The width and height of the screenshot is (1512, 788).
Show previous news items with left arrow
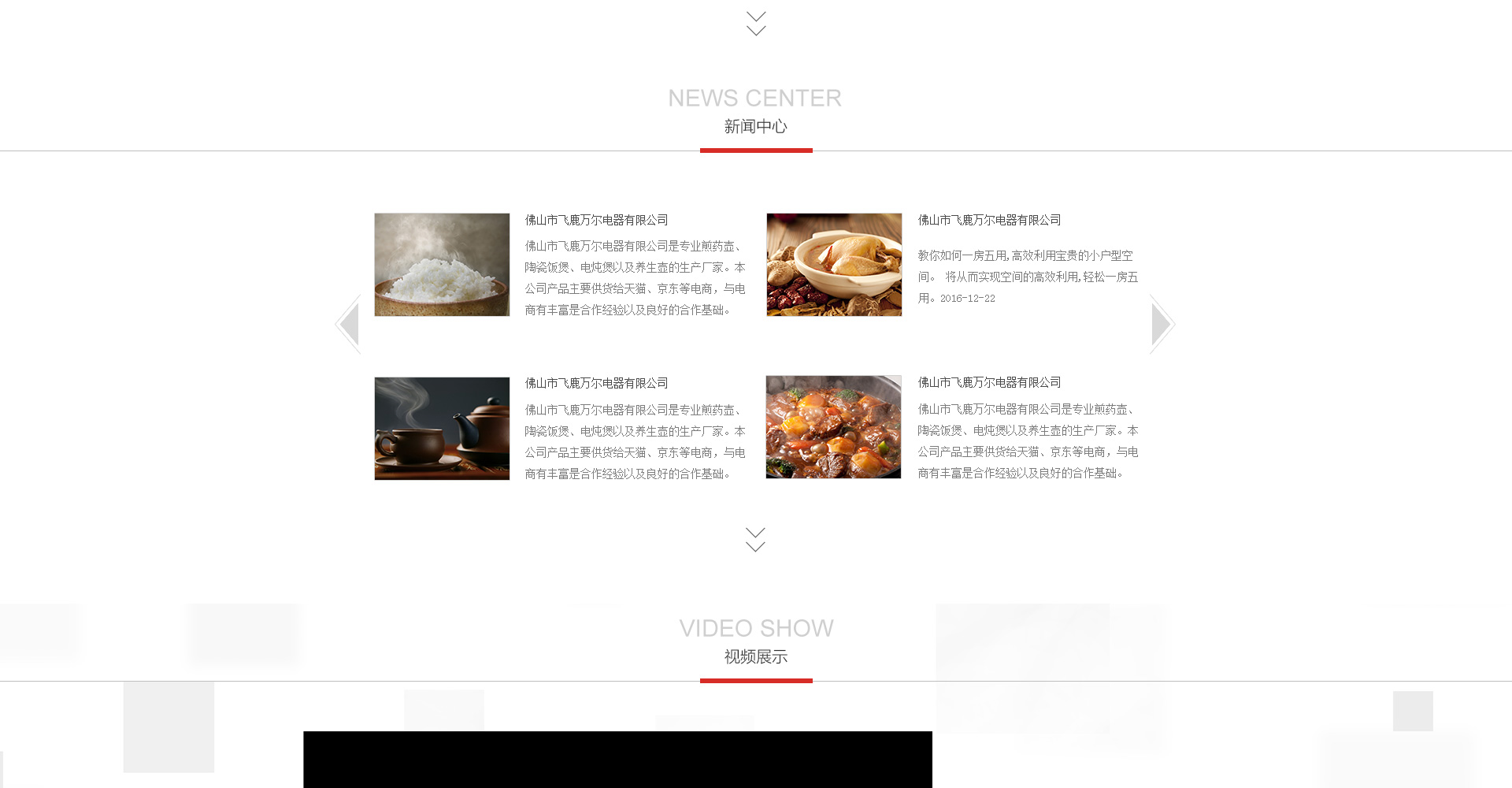pos(349,324)
